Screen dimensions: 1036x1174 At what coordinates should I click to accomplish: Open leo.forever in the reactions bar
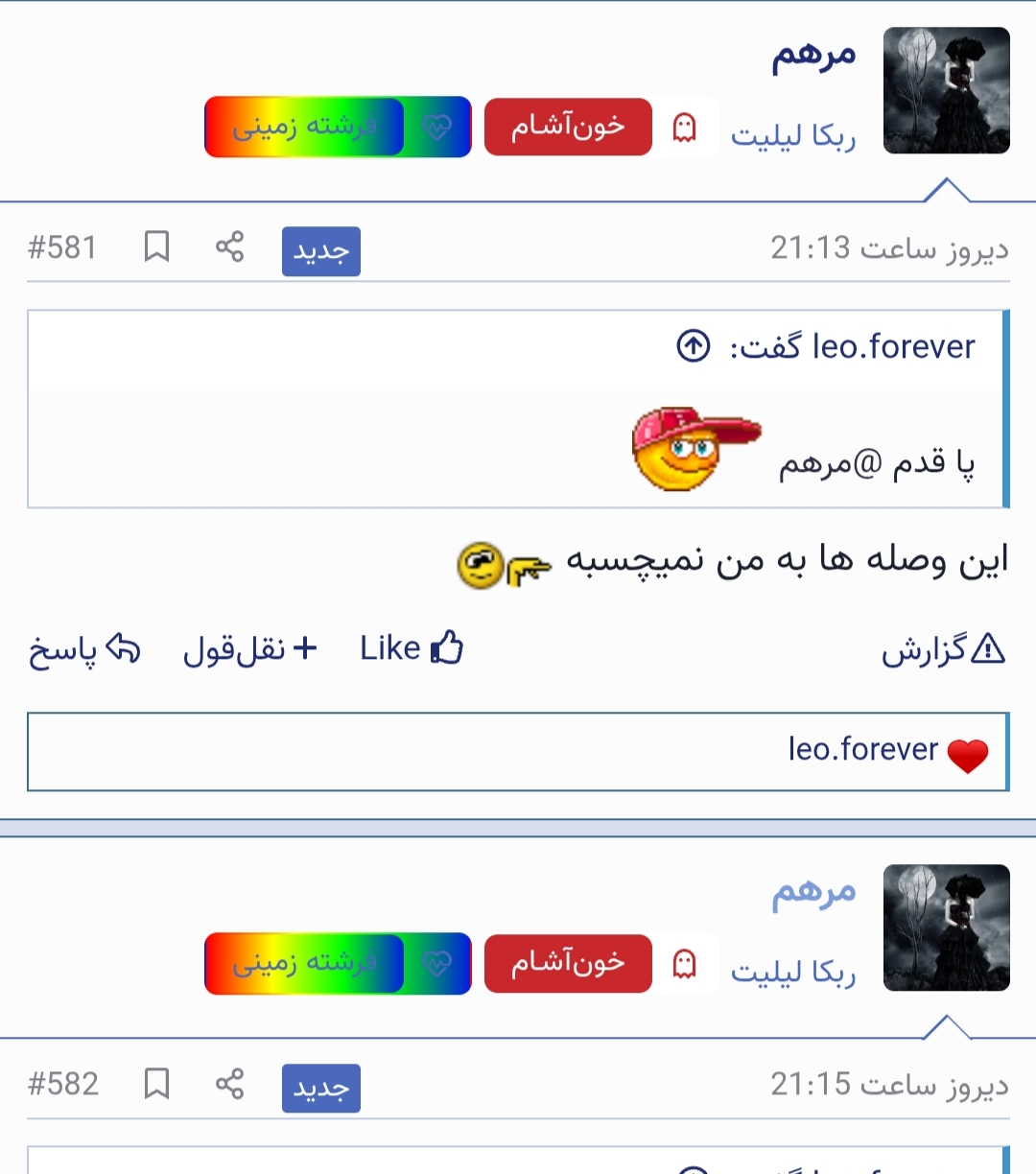(862, 749)
